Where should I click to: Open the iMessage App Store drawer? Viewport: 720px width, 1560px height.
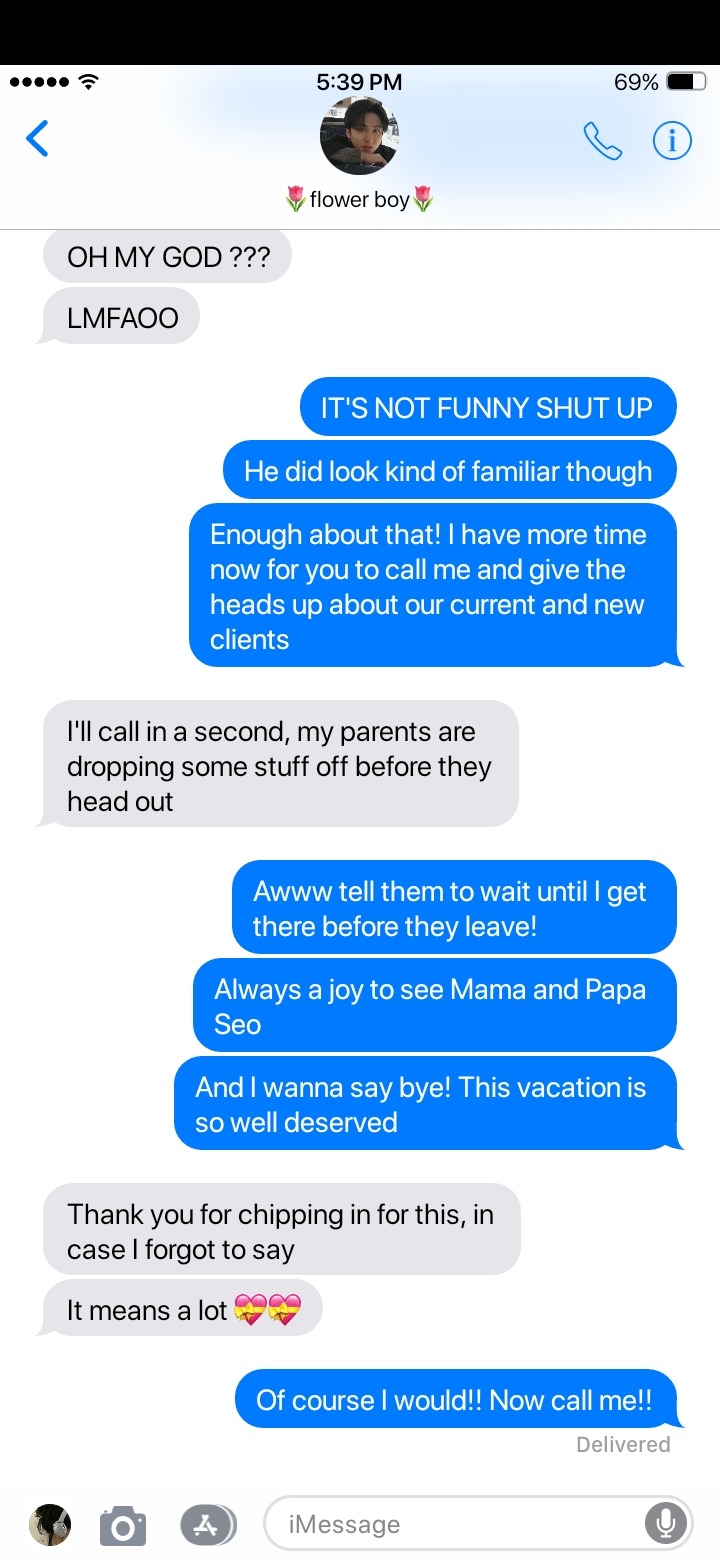pos(208,1525)
